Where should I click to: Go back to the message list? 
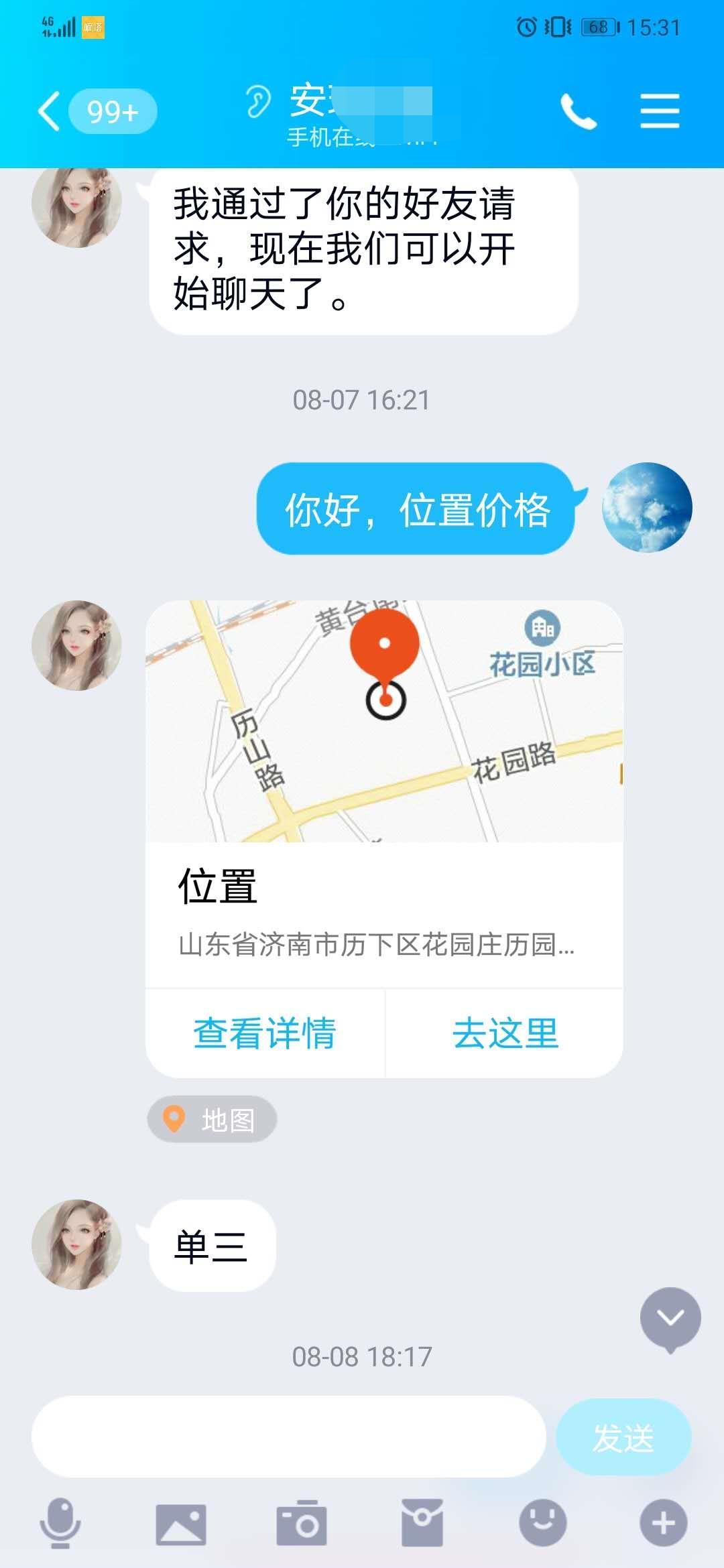coord(50,111)
